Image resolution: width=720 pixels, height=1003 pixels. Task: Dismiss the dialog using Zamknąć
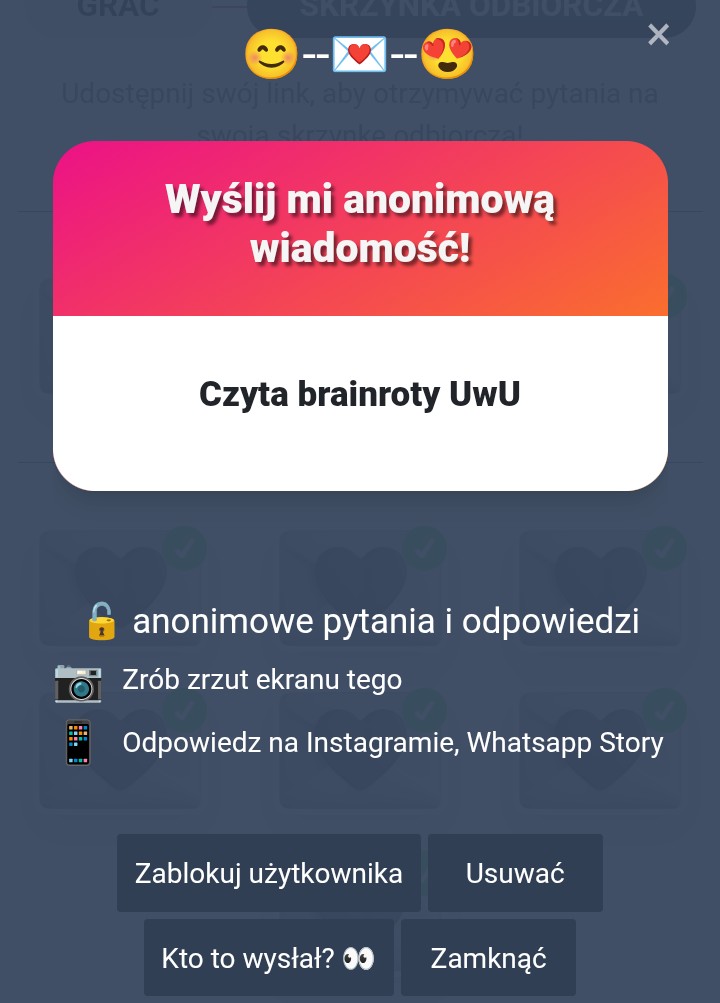click(x=488, y=958)
